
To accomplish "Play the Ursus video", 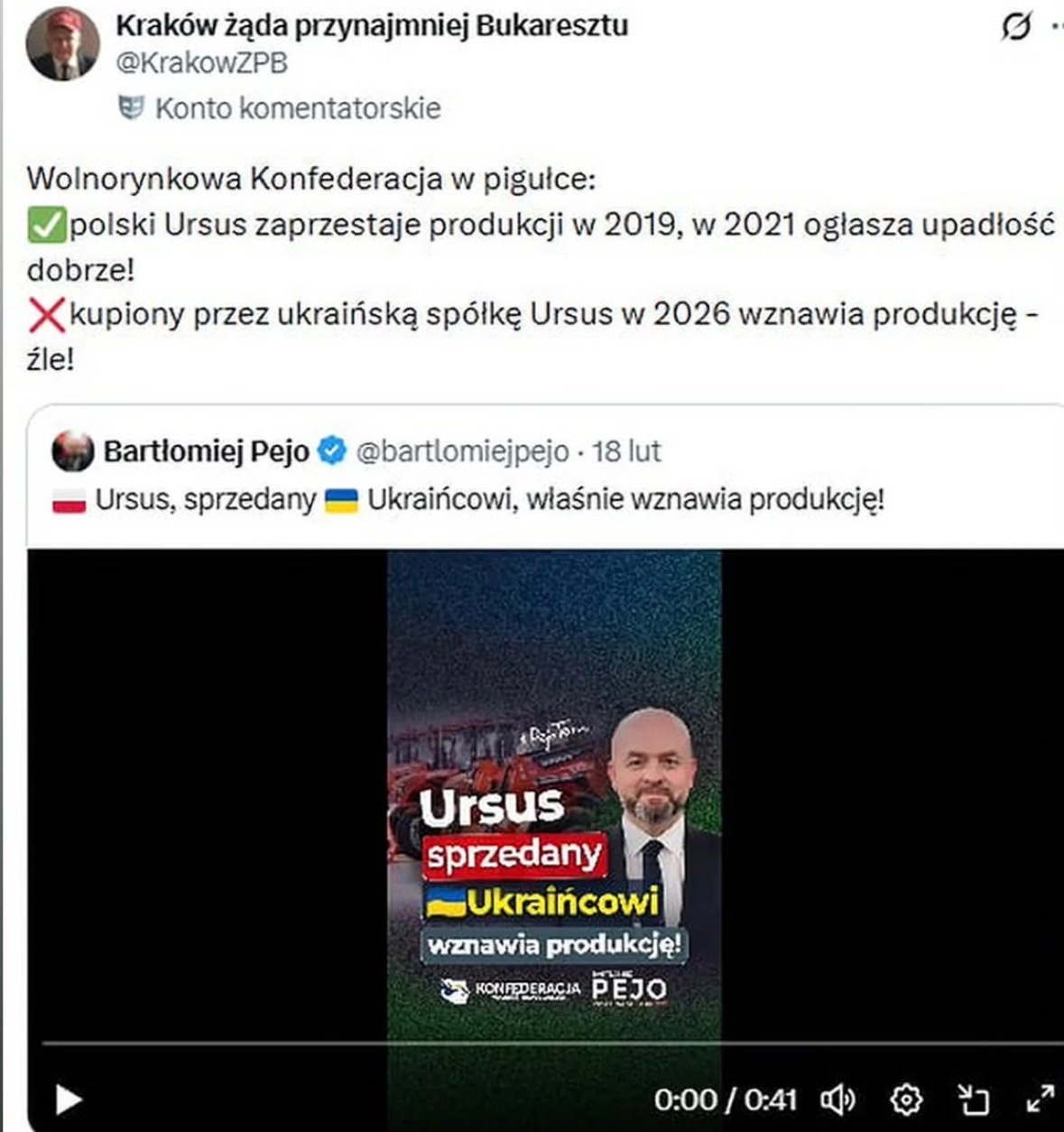I will [x=68, y=1100].
